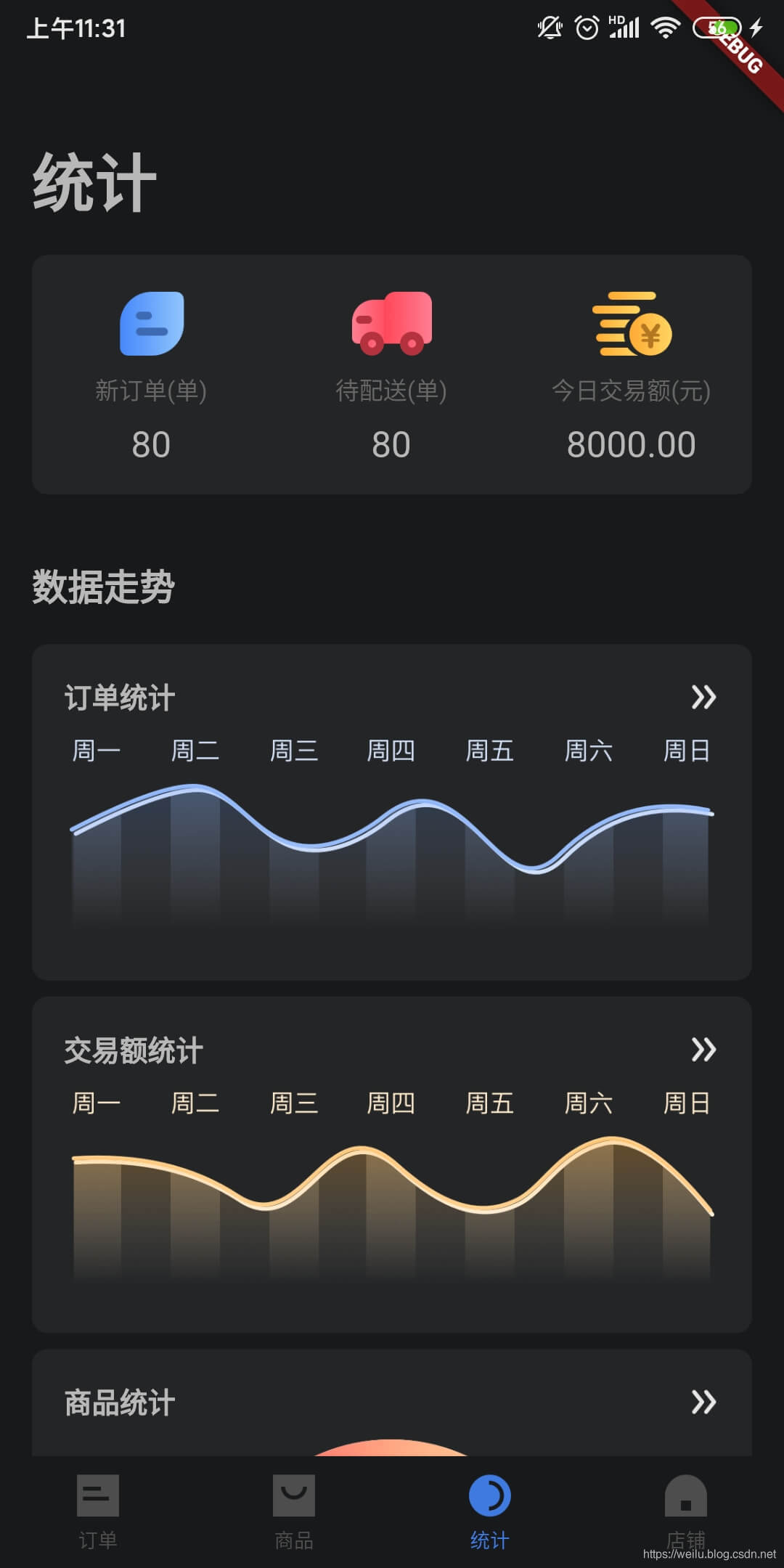Open 交易额统计 details via the double chevron
This screenshot has height=1568, width=784.
[x=703, y=1049]
